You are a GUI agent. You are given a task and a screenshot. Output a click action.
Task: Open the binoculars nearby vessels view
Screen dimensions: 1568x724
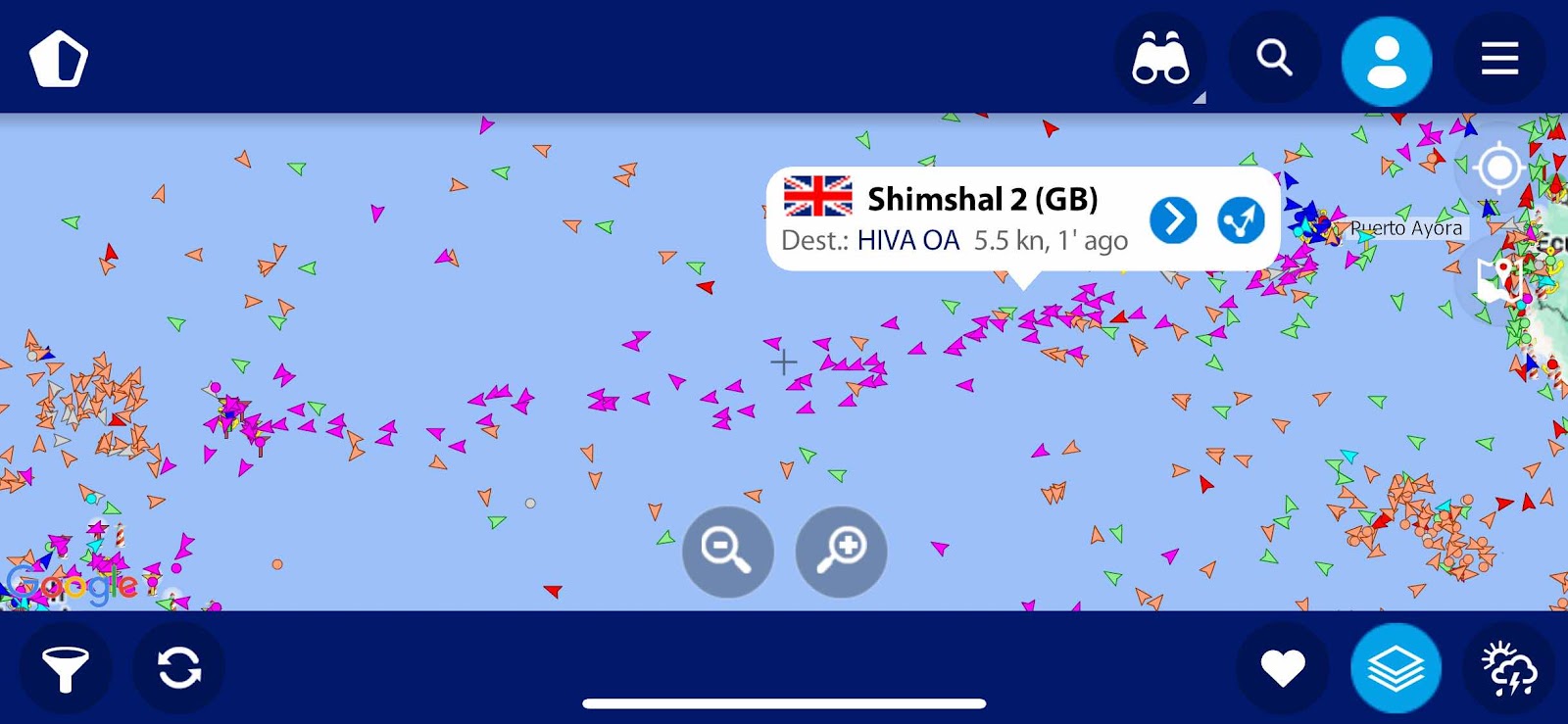tap(1160, 59)
